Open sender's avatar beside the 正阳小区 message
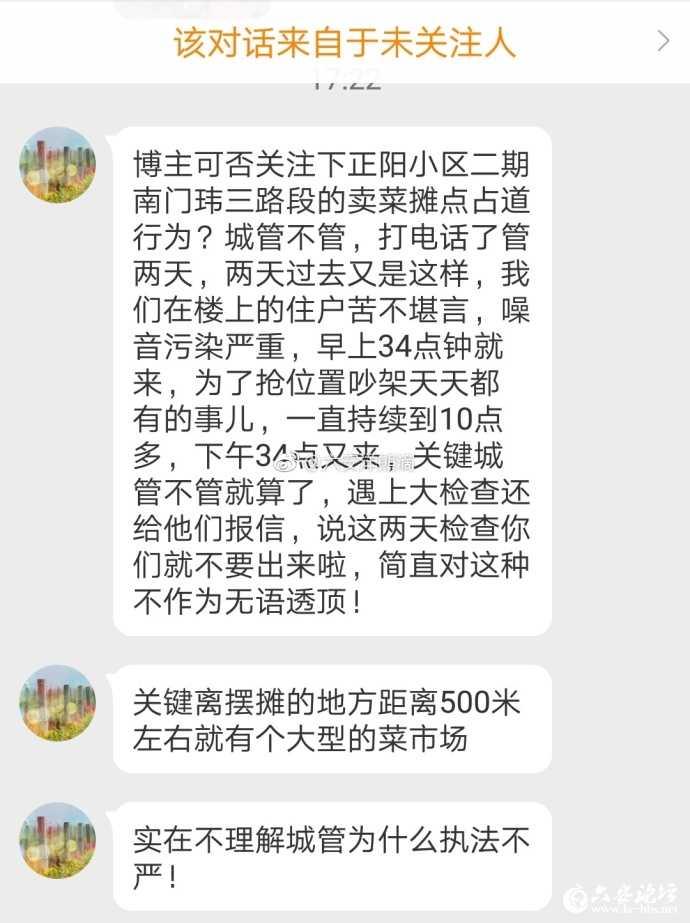 pos(57,164)
